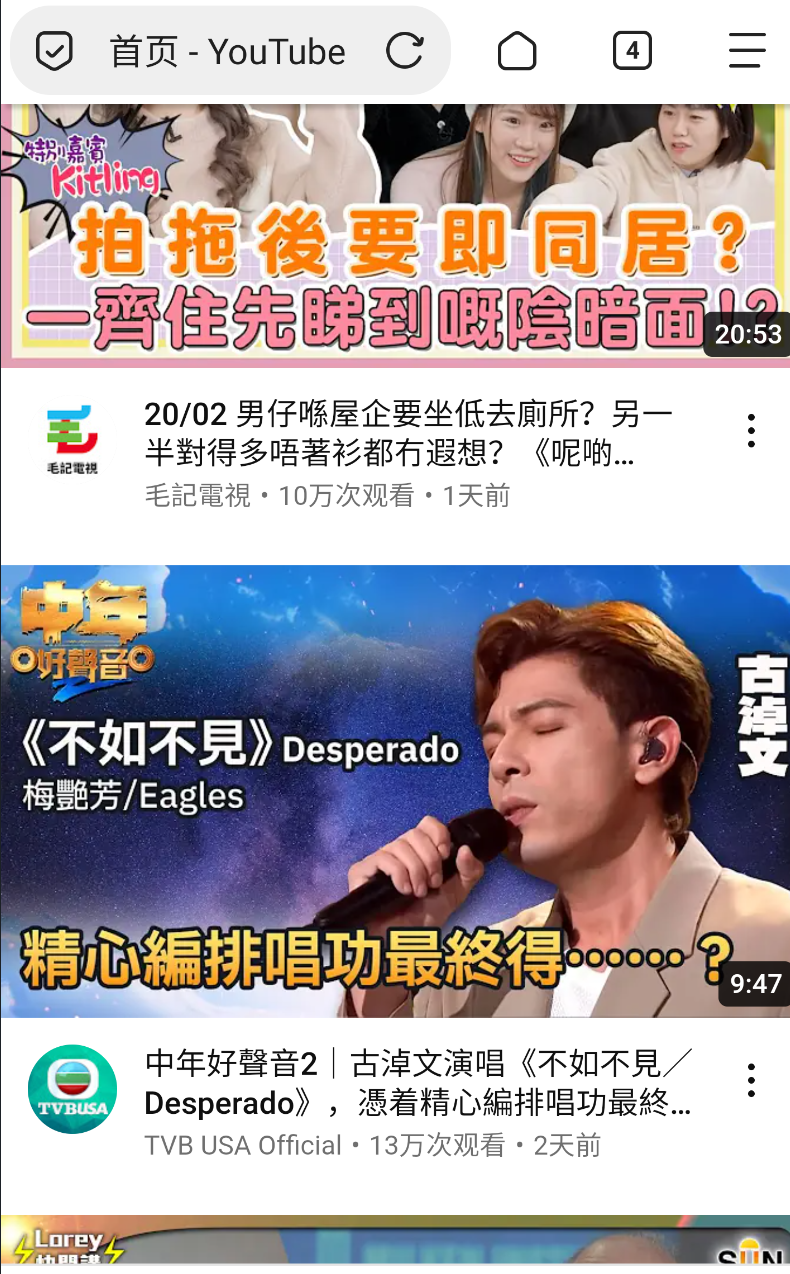Open options menu for the 中年好聲音2 video
This screenshot has width=790, height=1274.
click(751, 1080)
